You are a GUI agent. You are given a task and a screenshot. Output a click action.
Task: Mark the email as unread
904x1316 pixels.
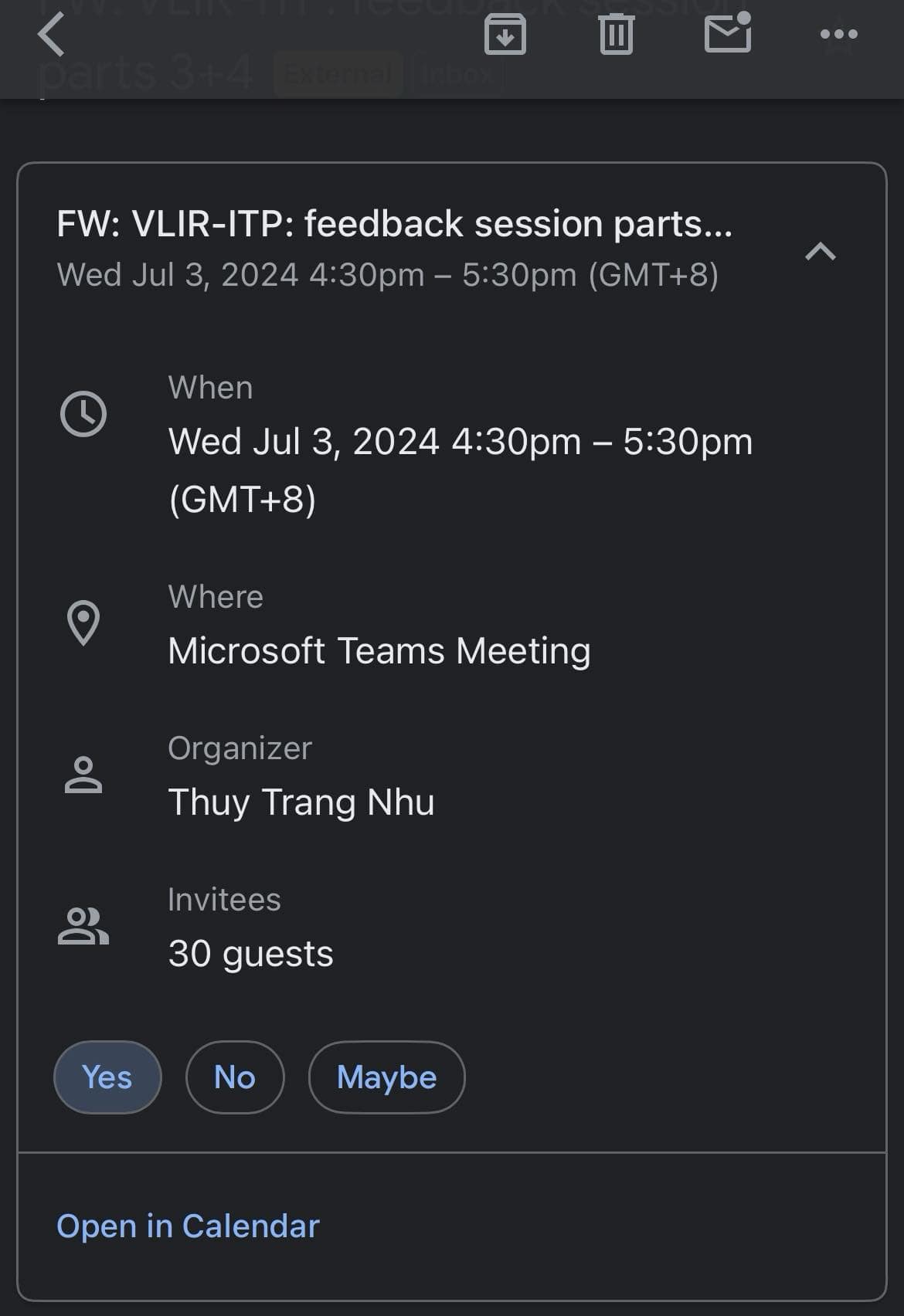pyautogui.click(x=728, y=33)
